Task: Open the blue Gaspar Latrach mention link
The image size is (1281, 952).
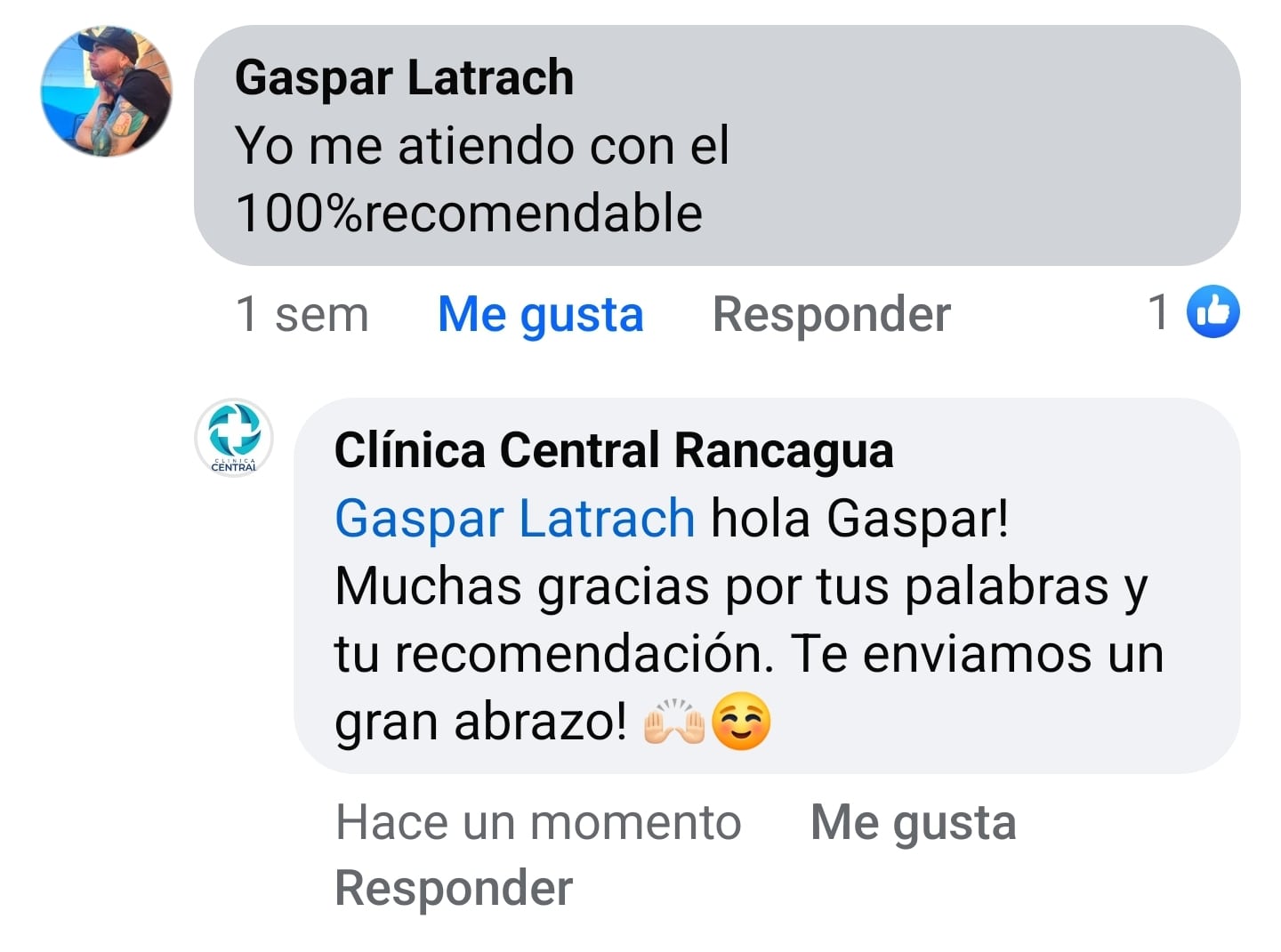Action: click(x=514, y=518)
